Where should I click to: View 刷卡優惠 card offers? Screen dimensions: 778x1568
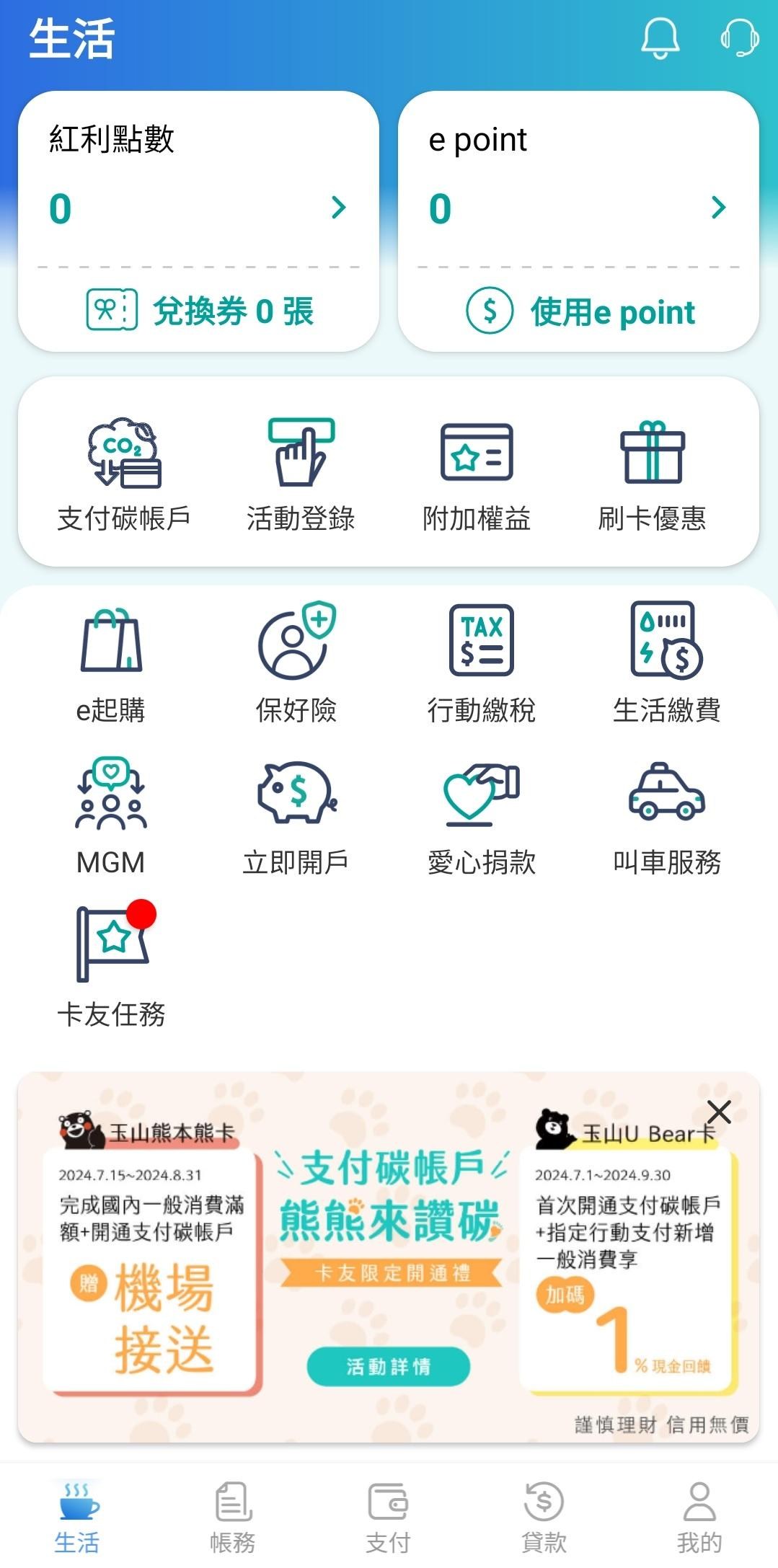(652, 469)
